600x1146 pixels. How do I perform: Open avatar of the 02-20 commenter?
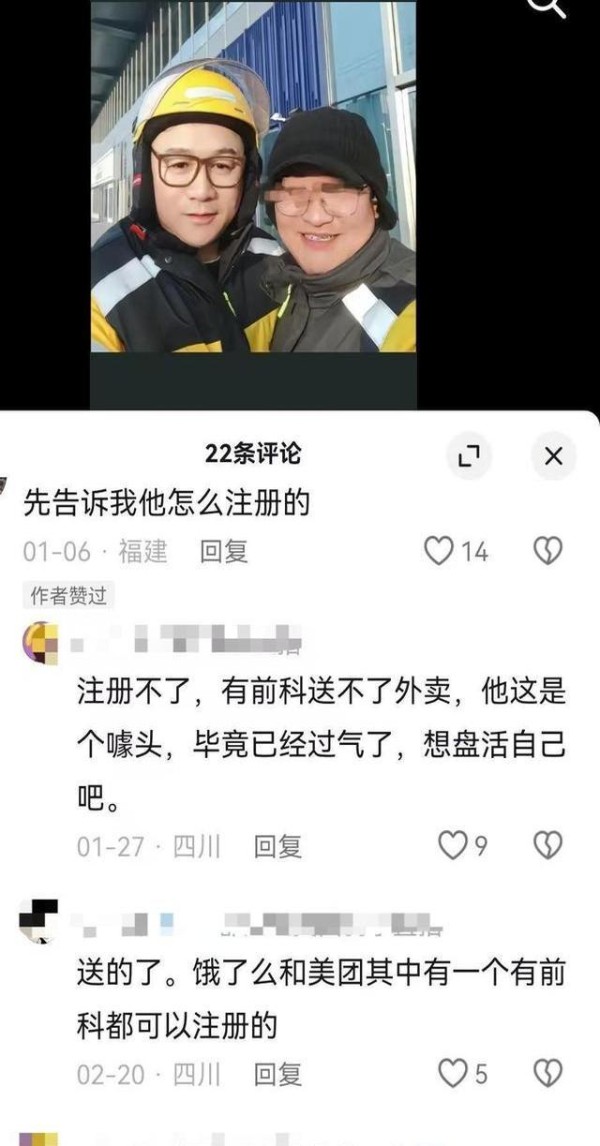click(x=39, y=920)
